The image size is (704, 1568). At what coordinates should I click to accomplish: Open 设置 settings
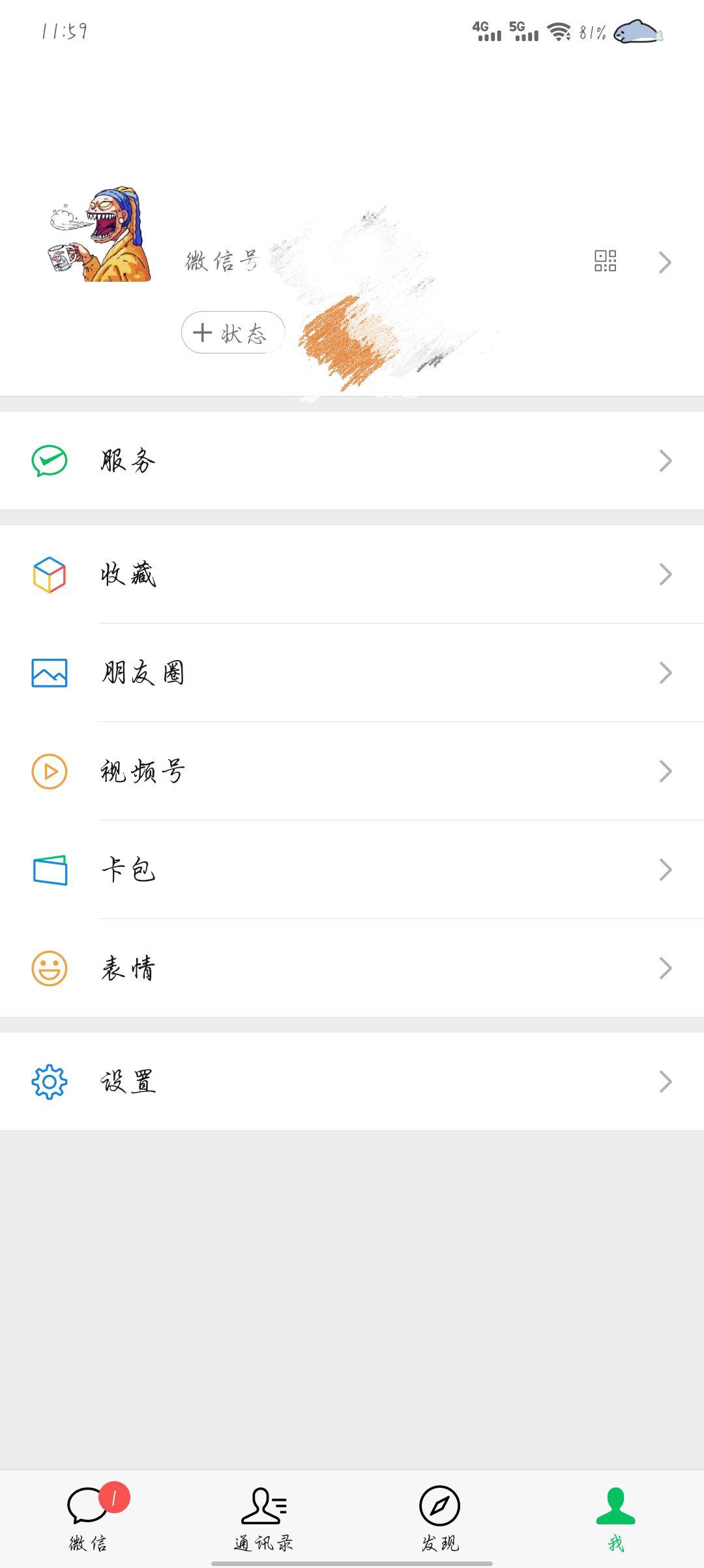click(x=352, y=1081)
